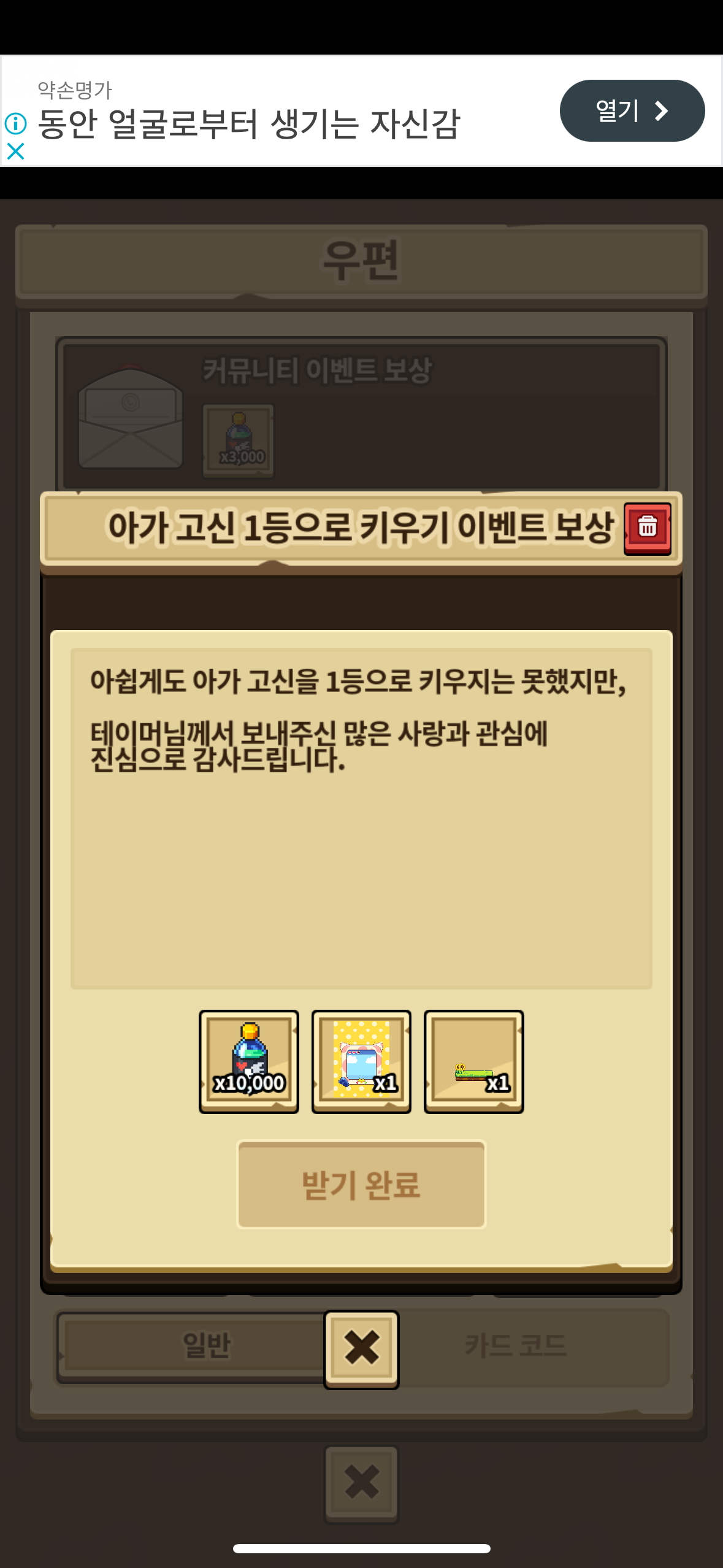View the grass platform reward item
Image resolution: width=723 pixels, height=1568 pixels.
pyautogui.click(x=473, y=1061)
